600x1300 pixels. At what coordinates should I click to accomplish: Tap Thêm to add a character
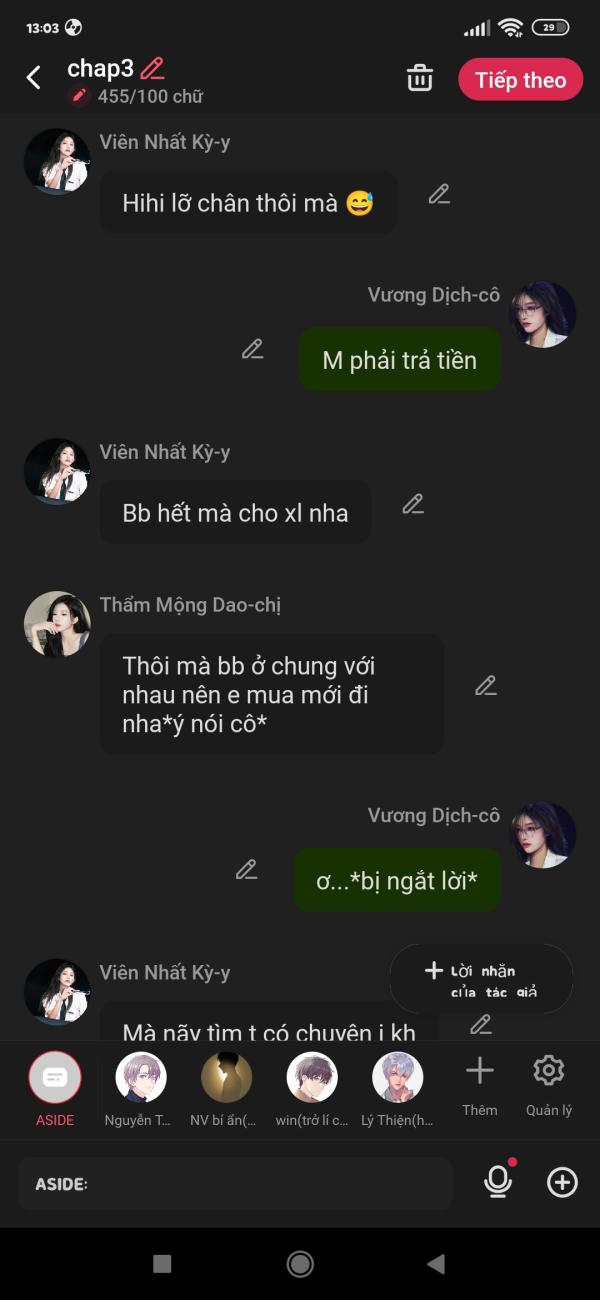[x=480, y=1086]
